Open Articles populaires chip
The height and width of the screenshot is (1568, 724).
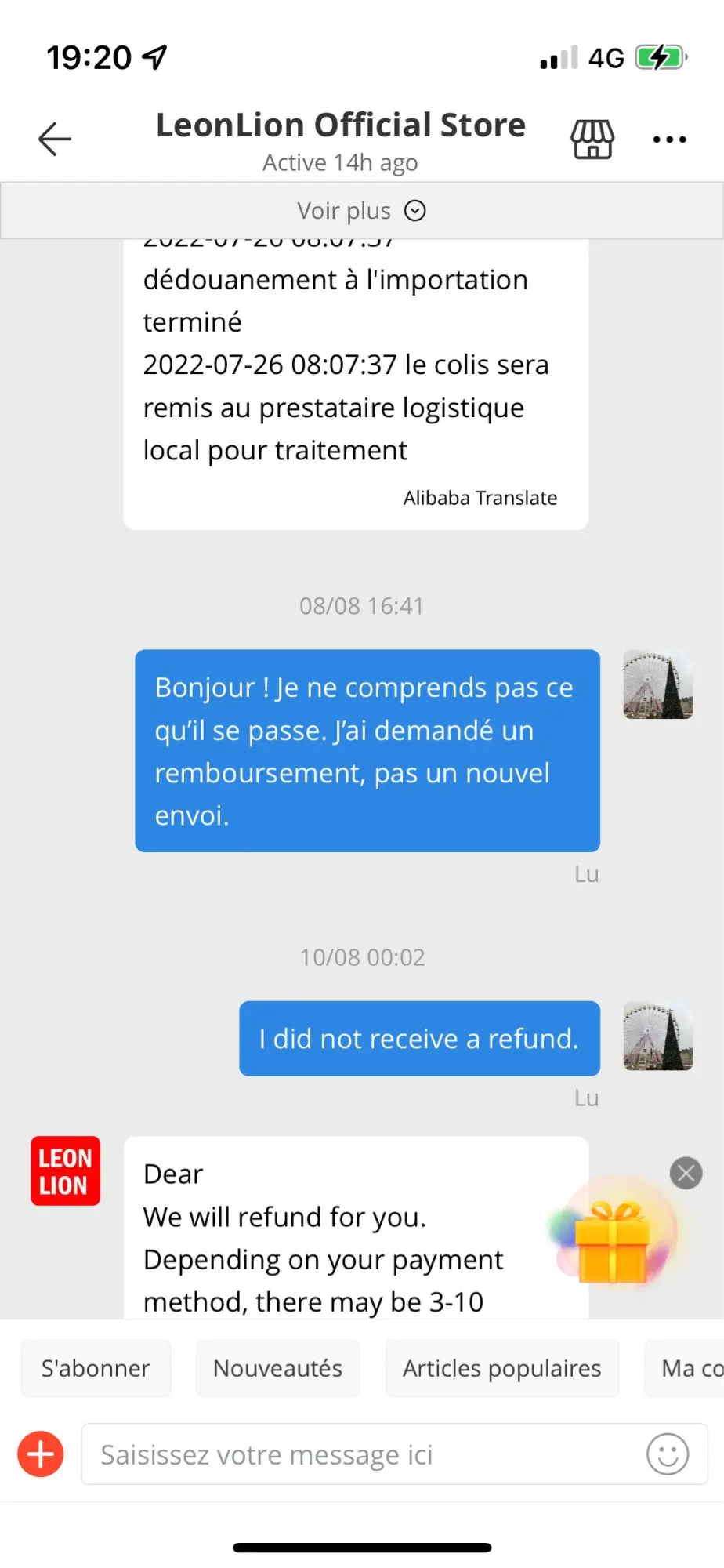[501, 1368]
